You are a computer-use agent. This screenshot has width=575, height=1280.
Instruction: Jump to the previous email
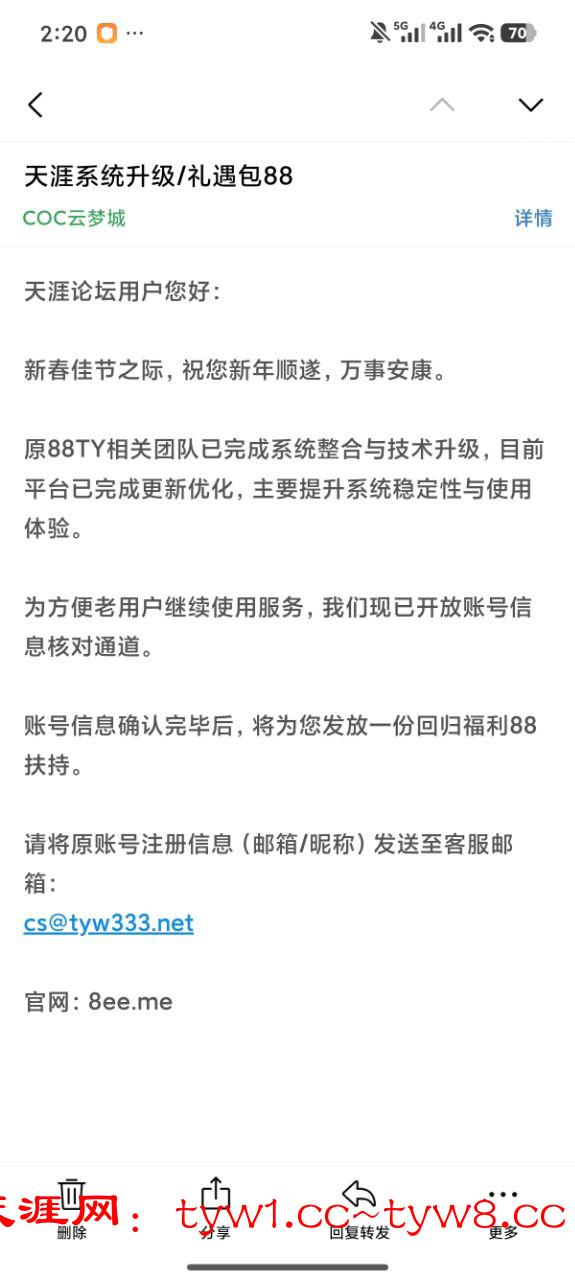[x=442, y=105]
